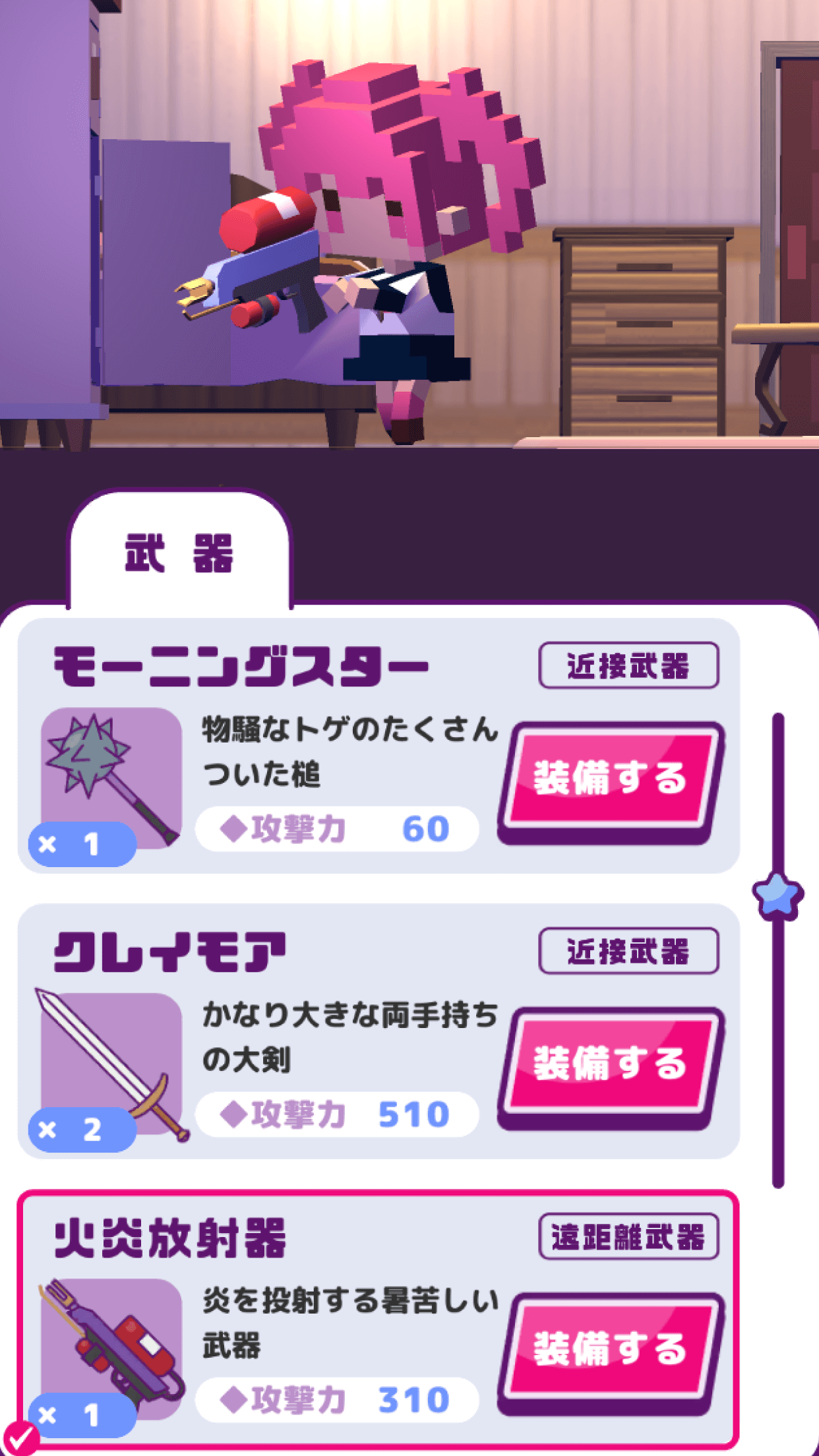Equip the クレイモア sword
Screen dimensions: 819x1456
click(x=611, y=1065)
